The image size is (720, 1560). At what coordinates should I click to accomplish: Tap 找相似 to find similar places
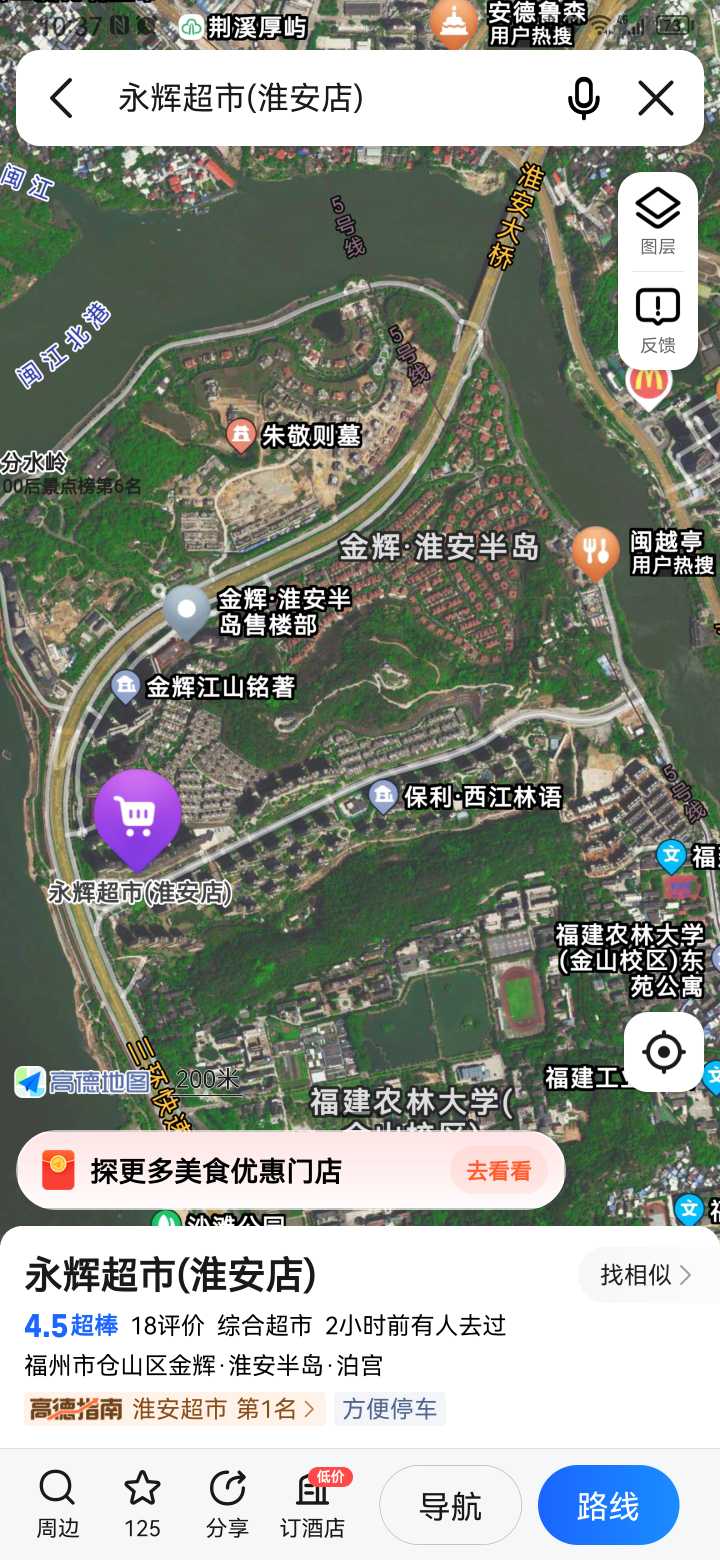tap(646, 1275)
